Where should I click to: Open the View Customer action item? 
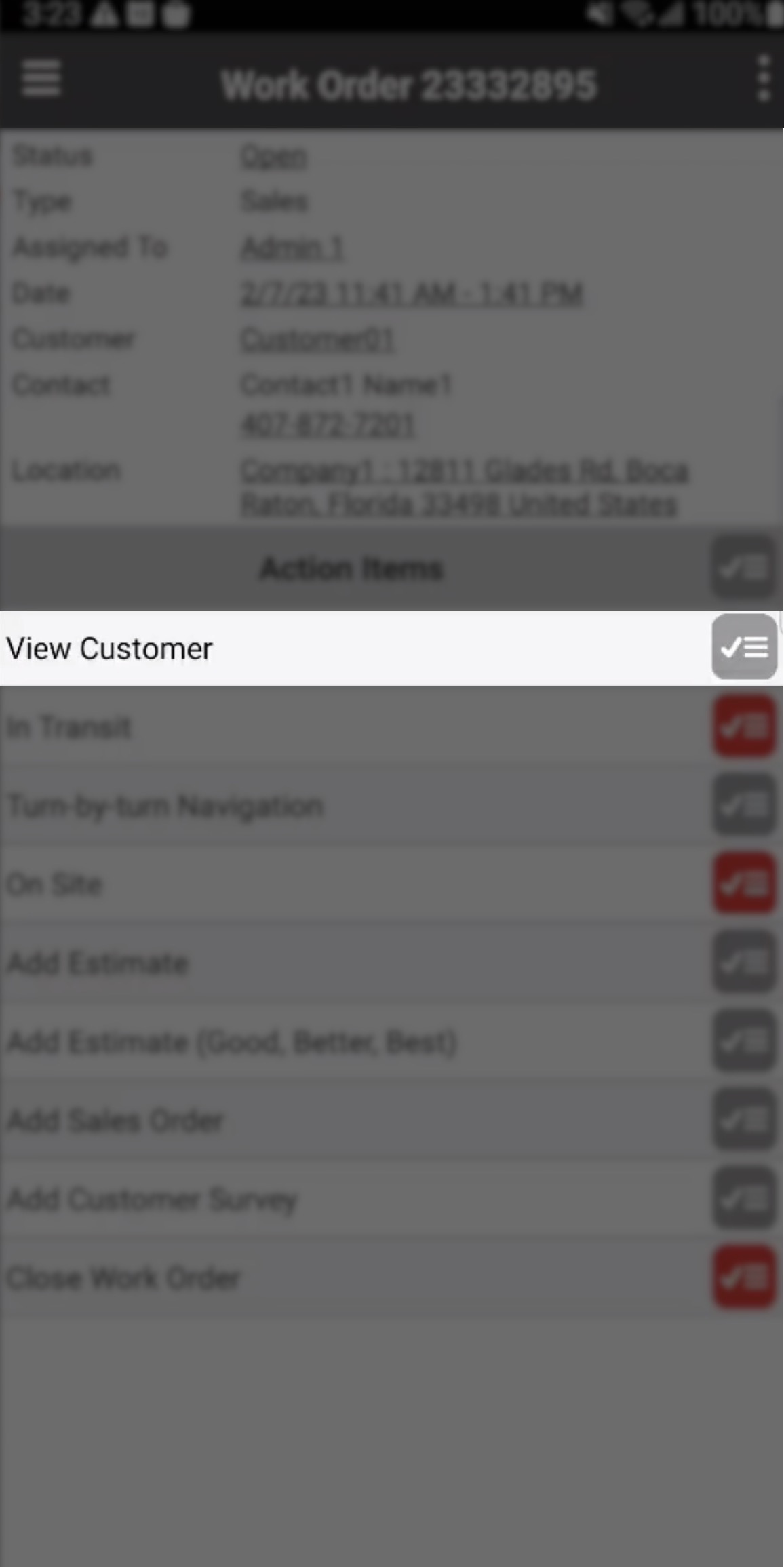tap(110, 649)
